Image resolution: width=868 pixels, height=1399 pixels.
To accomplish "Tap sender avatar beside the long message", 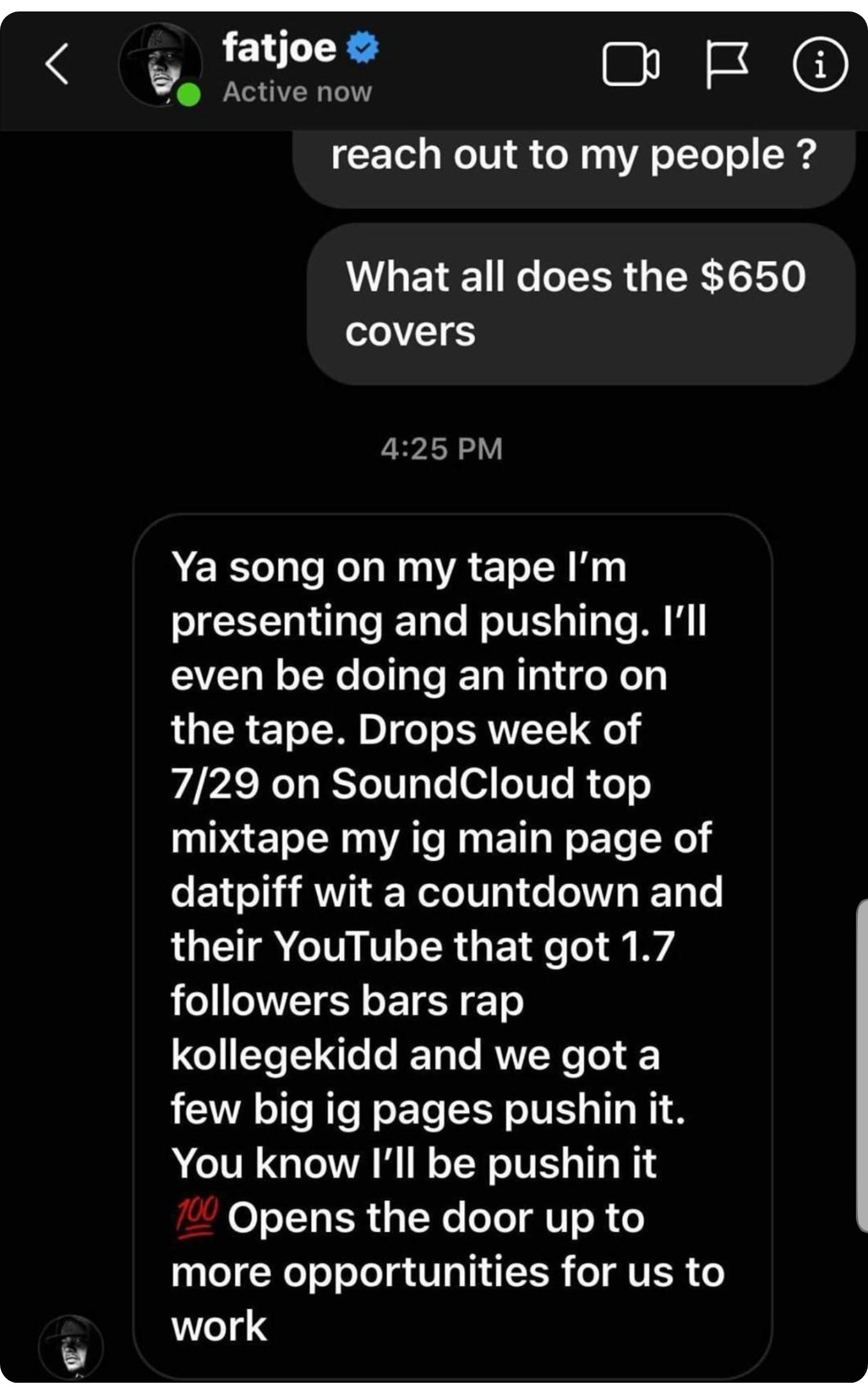I will pyautogui.click(x=71, y=1346).
